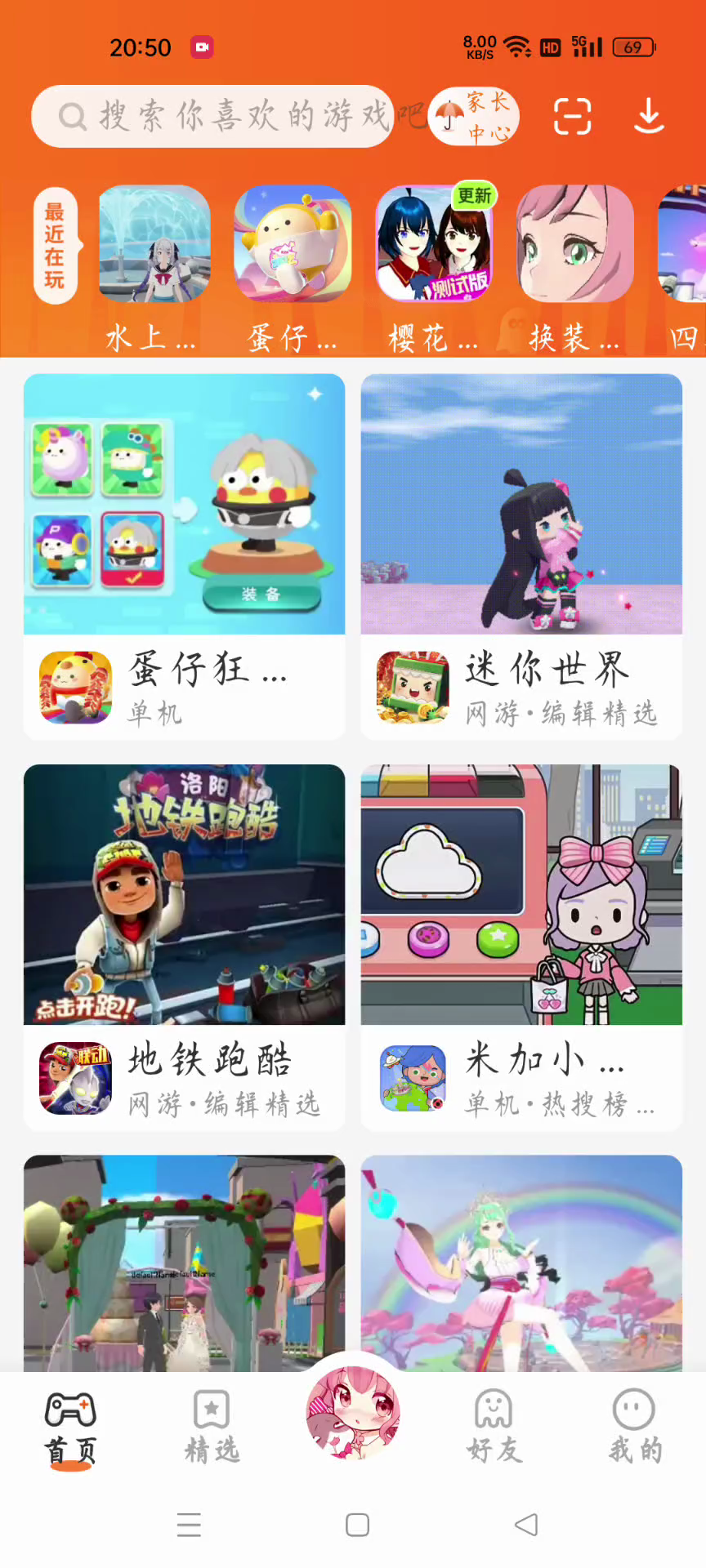Open the scan icon
The height and width of the screenshot is (1568, 706).
point(572,116)
